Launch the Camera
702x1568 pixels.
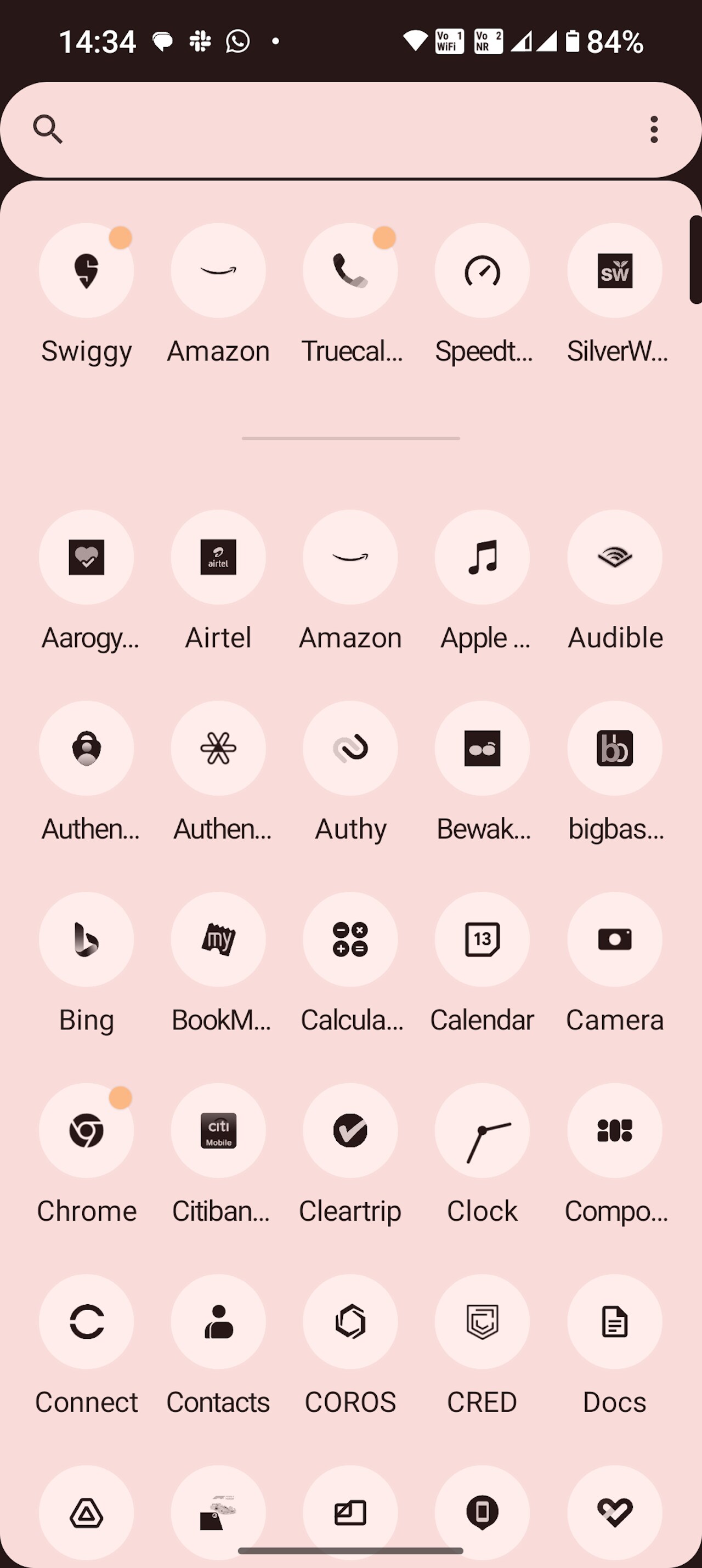point(614,939)
